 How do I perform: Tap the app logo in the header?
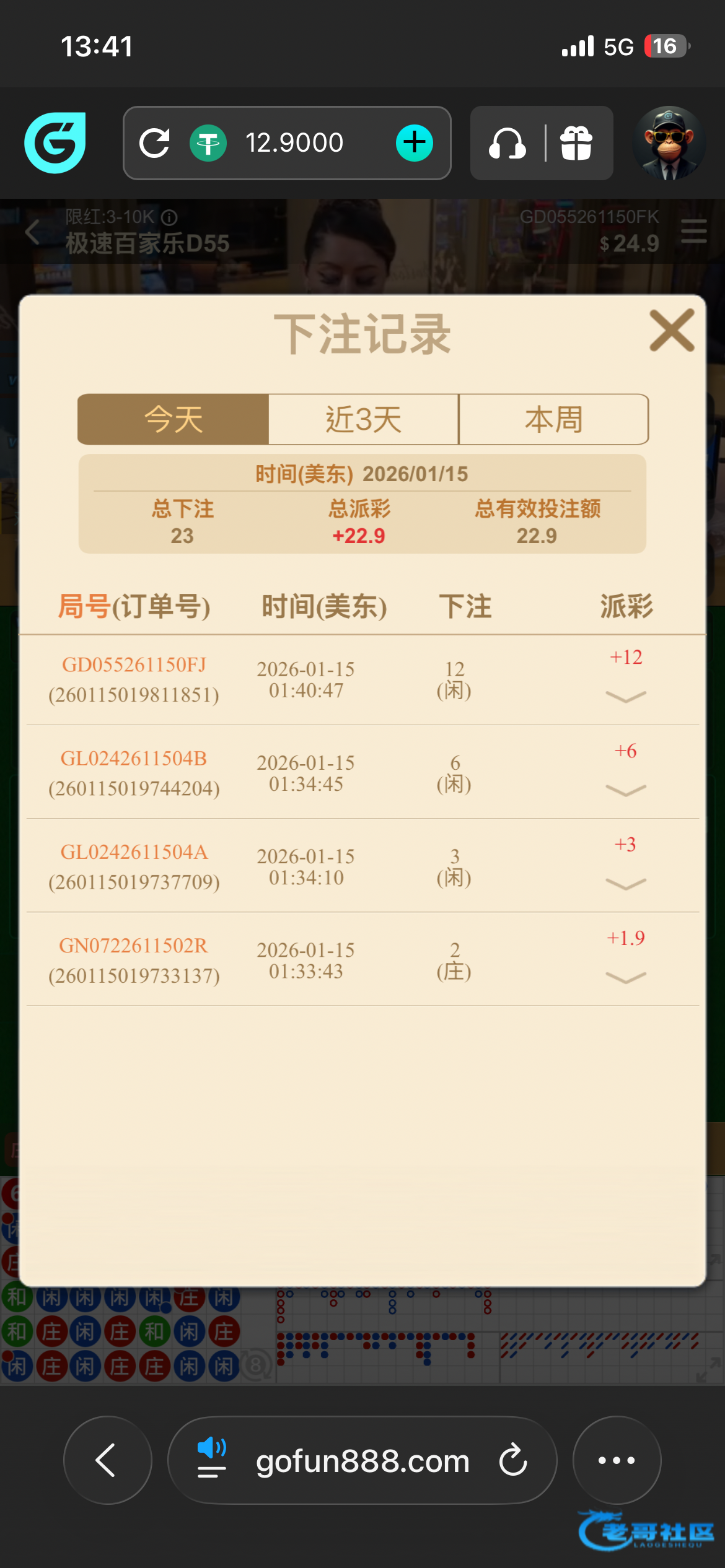click(x=56, y=143)
